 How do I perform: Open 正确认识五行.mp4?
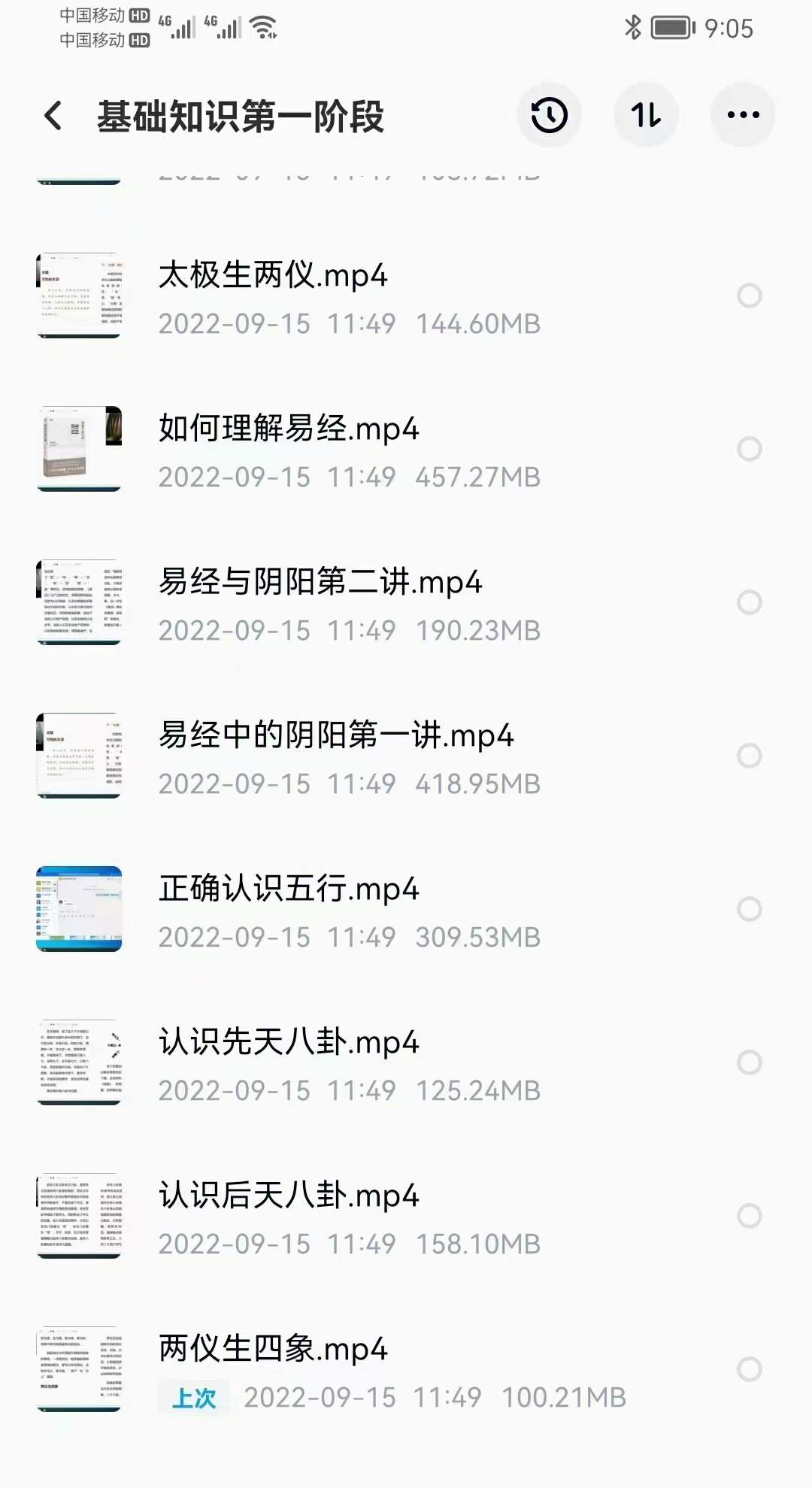tap(289, 889)
